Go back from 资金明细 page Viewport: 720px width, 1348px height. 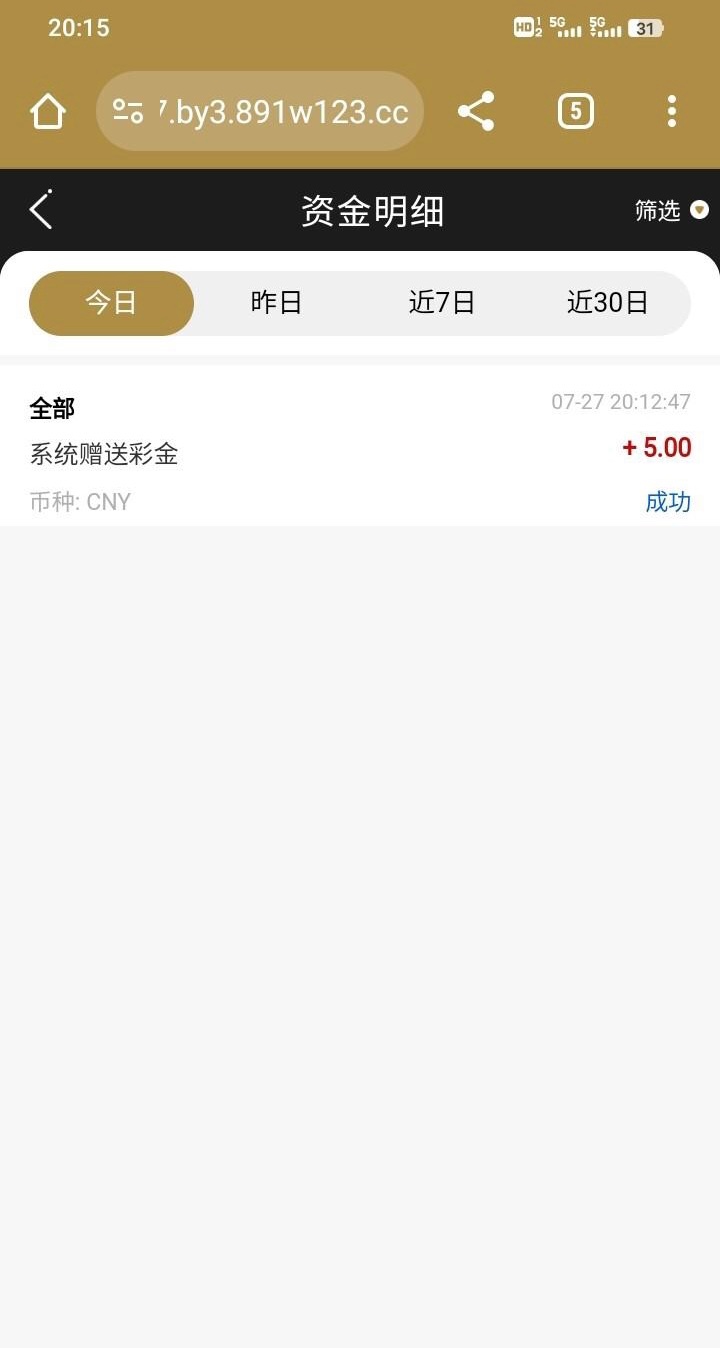(41, 210)
